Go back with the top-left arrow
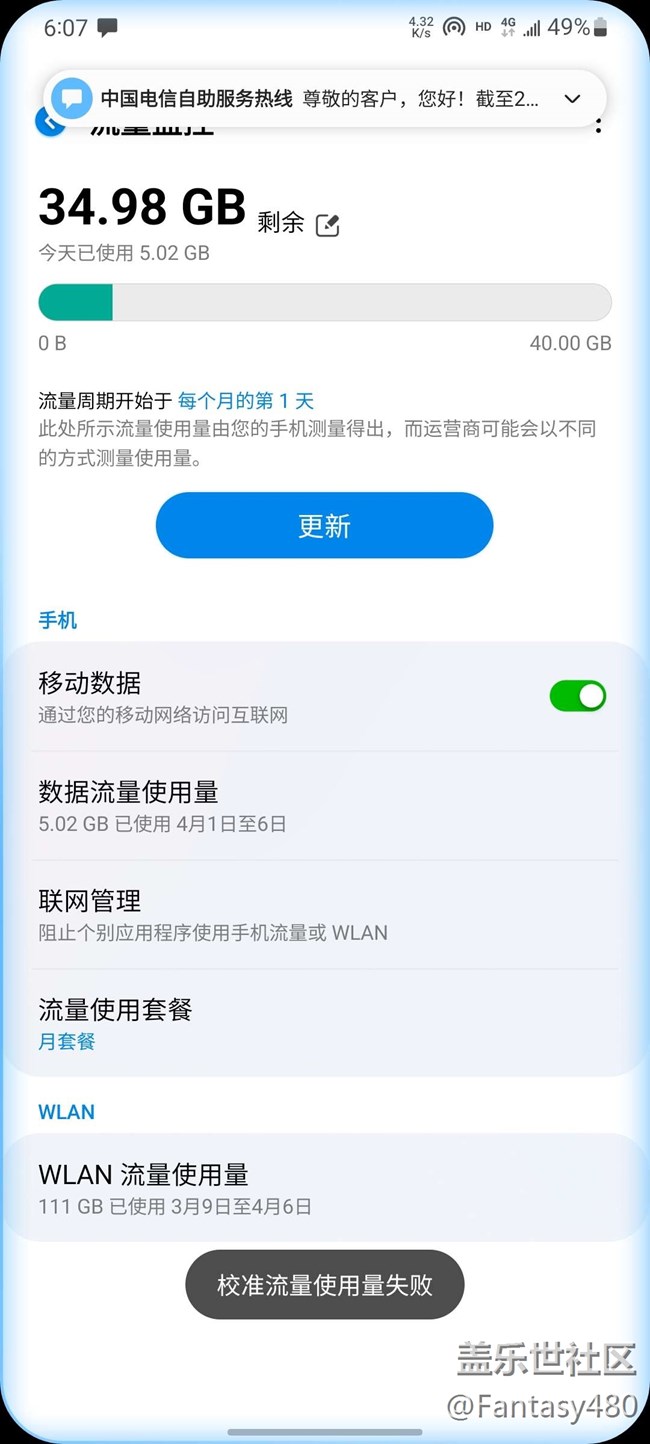 point(48,122)
